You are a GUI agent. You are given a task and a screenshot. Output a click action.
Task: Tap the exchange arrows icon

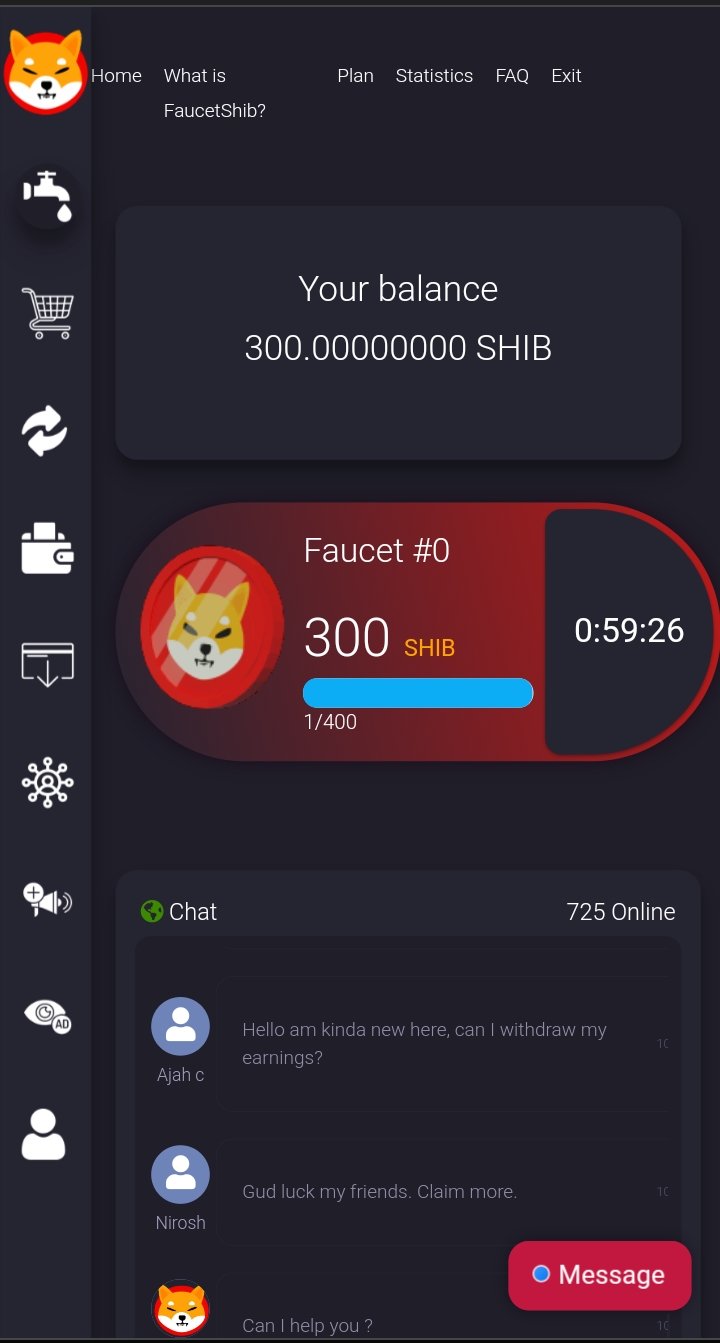[46, 431]
